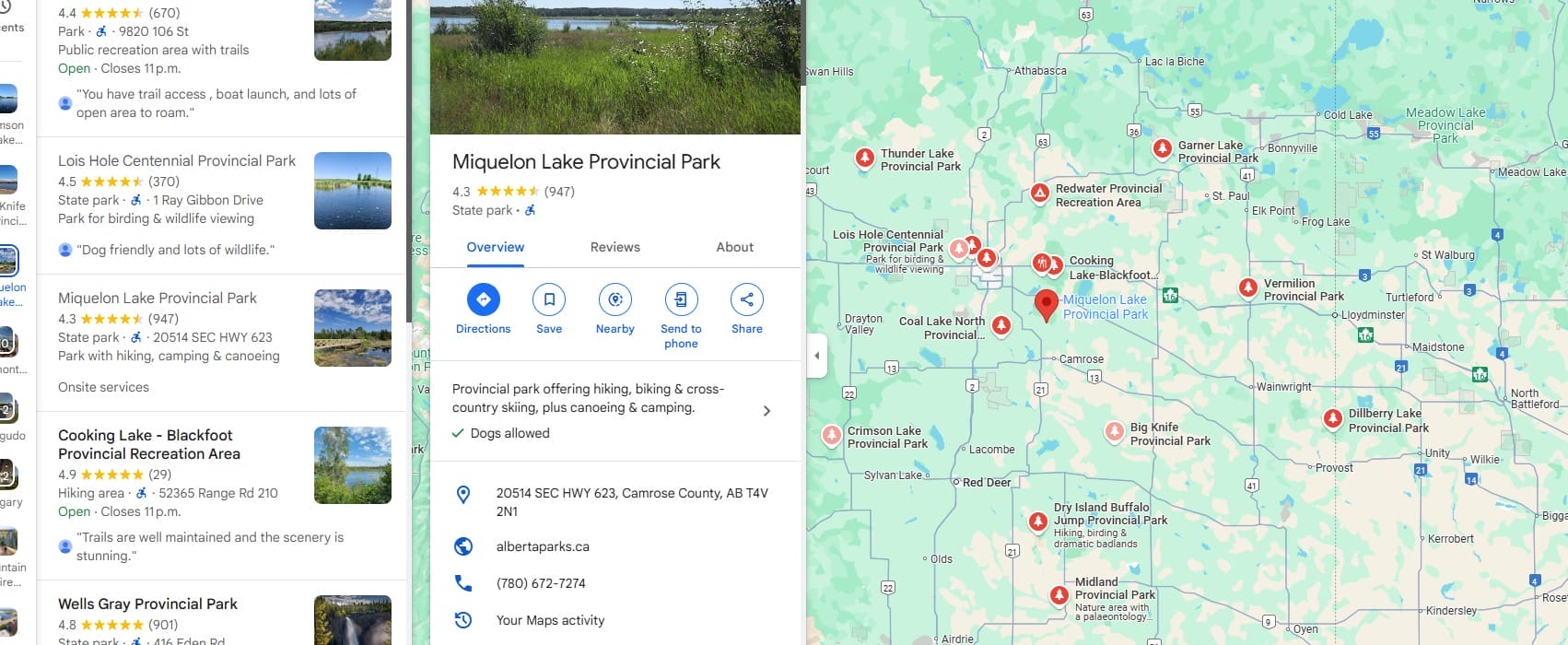Select the Vermilion Provincial Park map pin
The height and width of the screenshot is (645, 1568).
[x=1247, y=287]
